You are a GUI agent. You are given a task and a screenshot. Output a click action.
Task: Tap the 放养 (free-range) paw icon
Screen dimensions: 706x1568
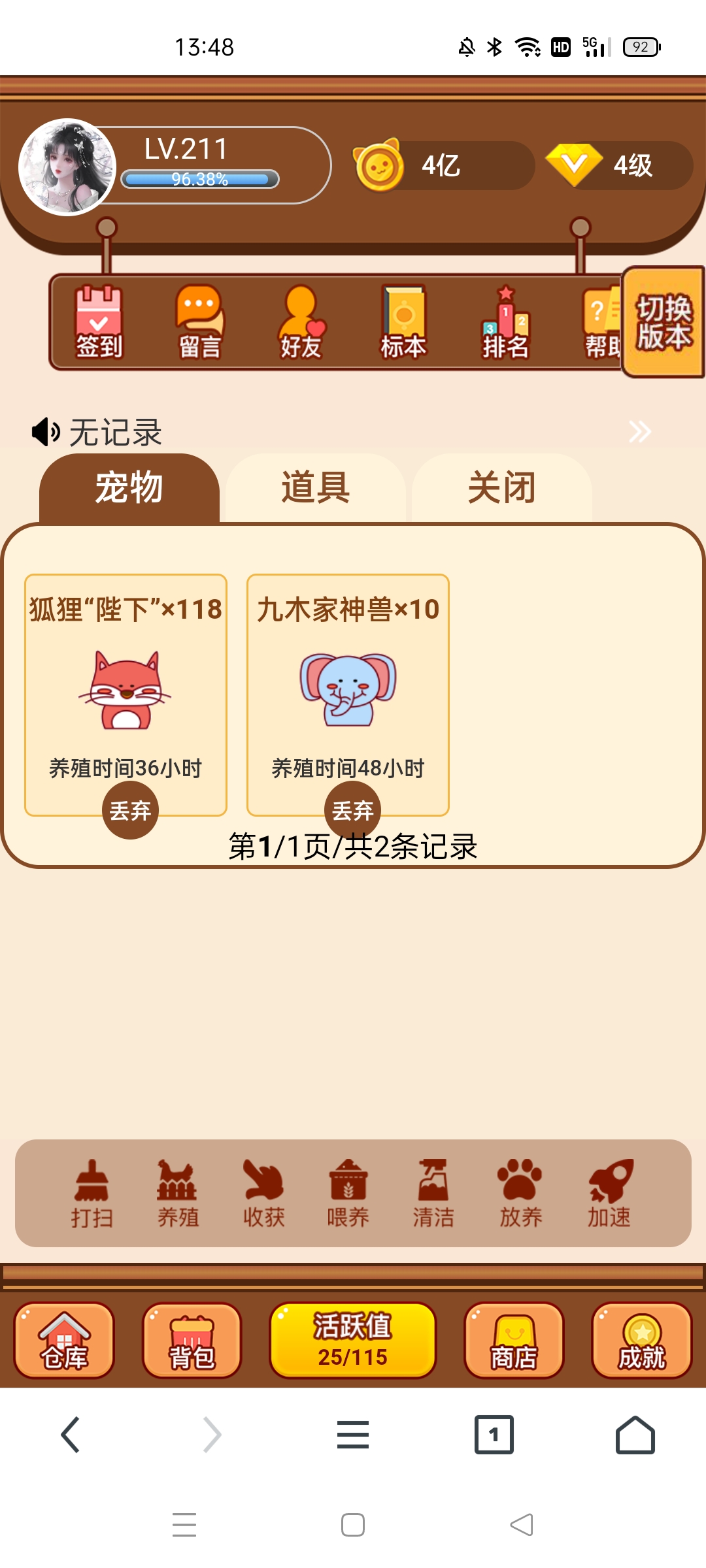520,1189
